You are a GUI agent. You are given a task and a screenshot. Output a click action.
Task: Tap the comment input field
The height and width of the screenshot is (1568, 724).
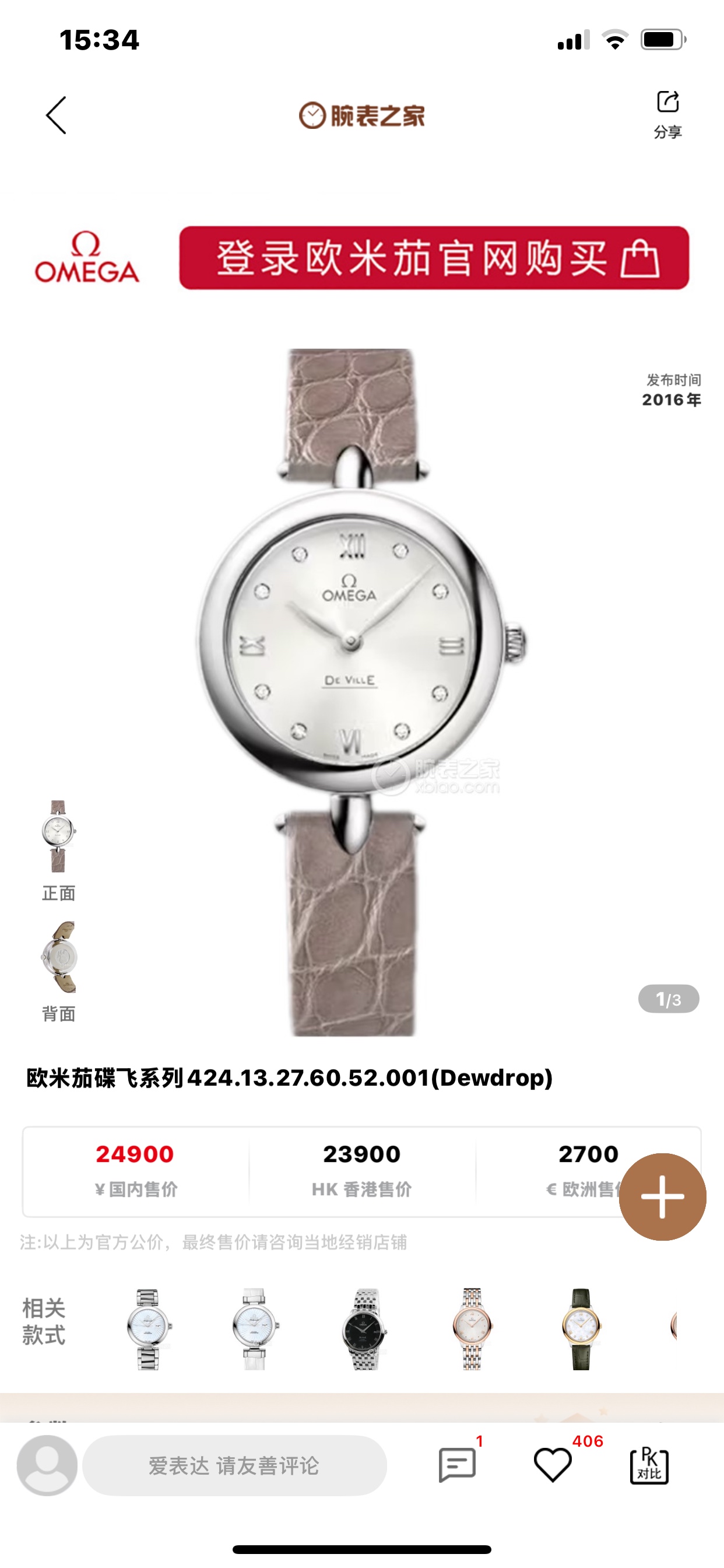pos(234,1465)
